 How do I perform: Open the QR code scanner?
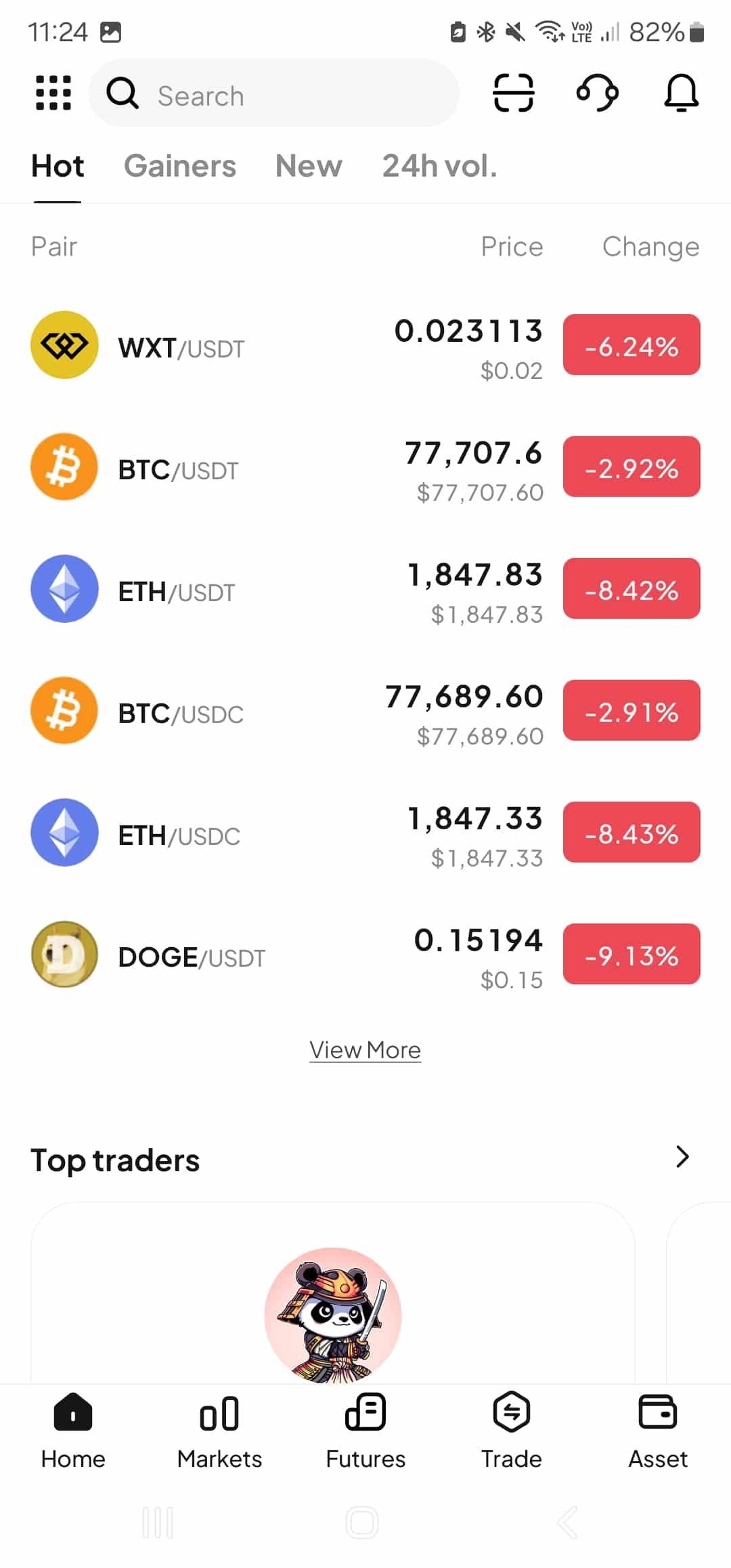[x=514, y=93]
